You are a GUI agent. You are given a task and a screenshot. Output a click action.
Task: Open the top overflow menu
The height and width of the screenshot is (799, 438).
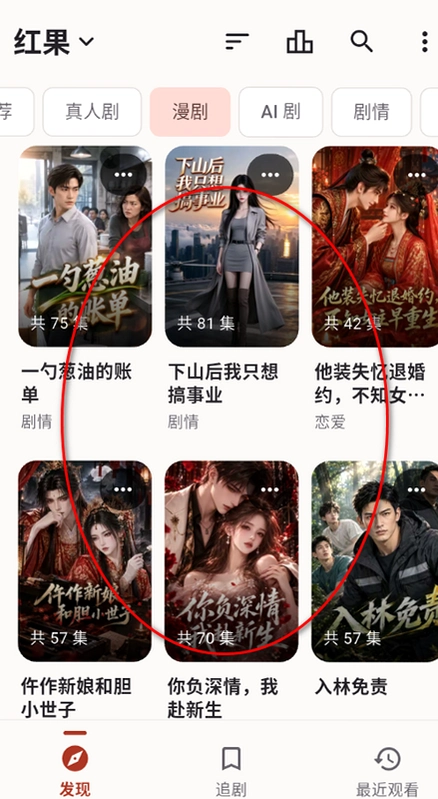pos(424,41)
